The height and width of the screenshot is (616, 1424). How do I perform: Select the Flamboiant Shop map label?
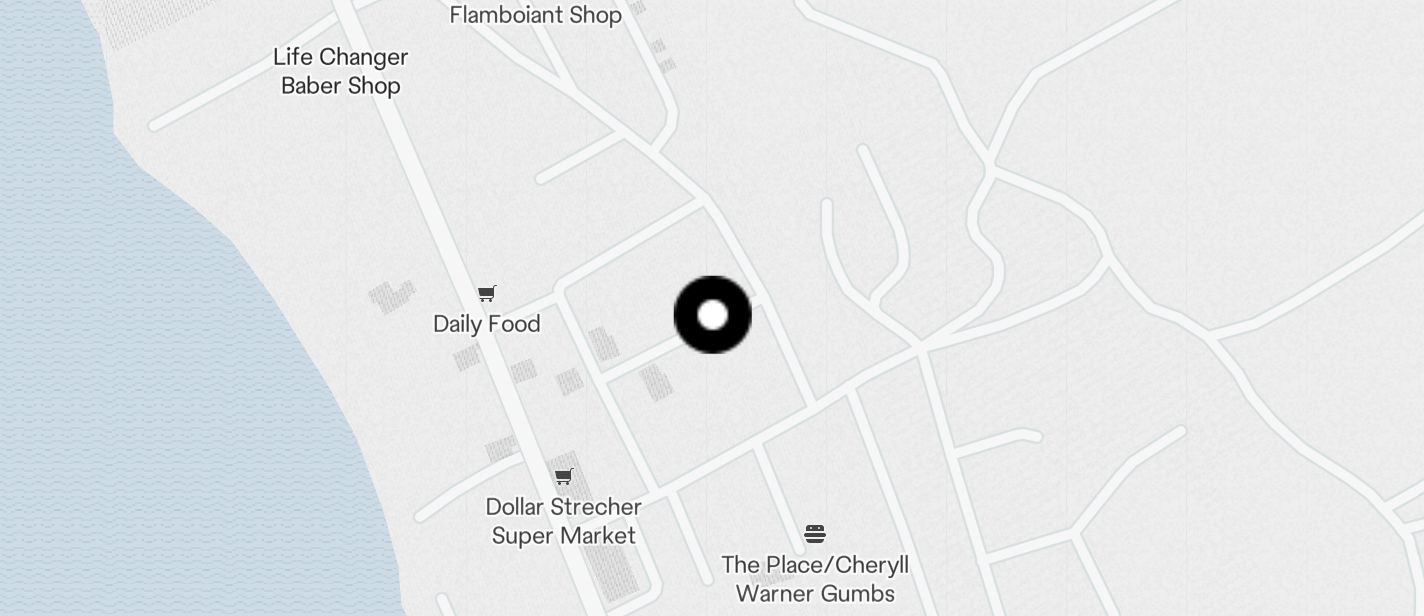pos(535,15)
